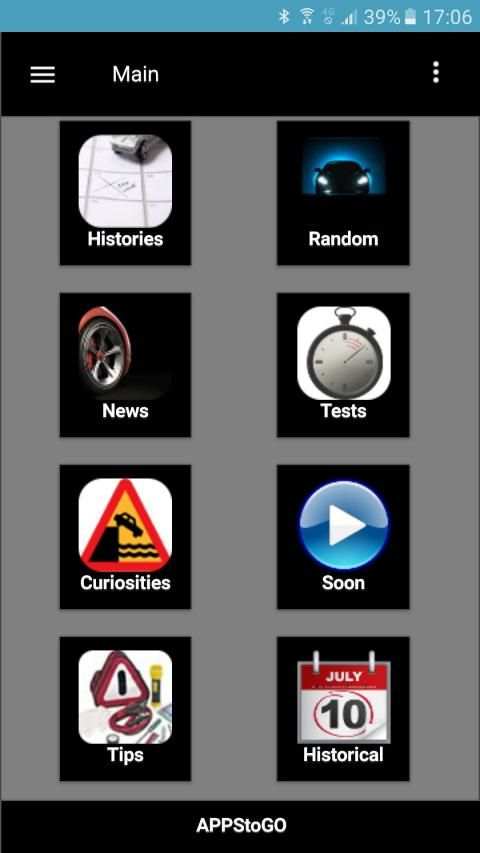
Task: Open the Curiosities tile
Action: [125, 536]
